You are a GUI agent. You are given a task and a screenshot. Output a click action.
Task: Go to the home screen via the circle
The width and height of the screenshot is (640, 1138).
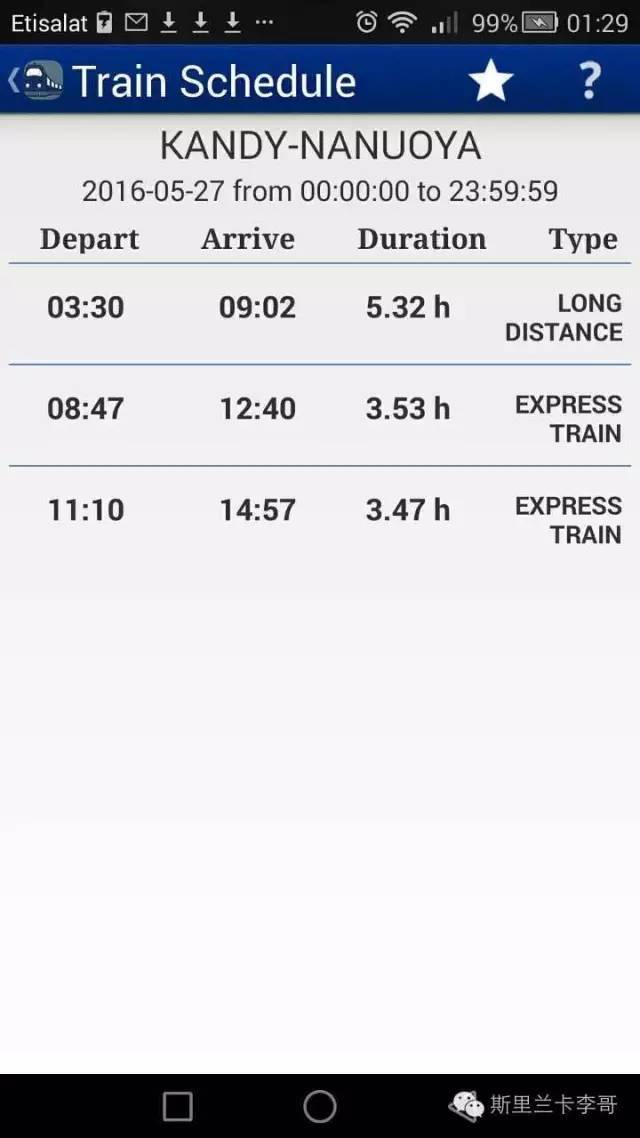coord(320,1106)
